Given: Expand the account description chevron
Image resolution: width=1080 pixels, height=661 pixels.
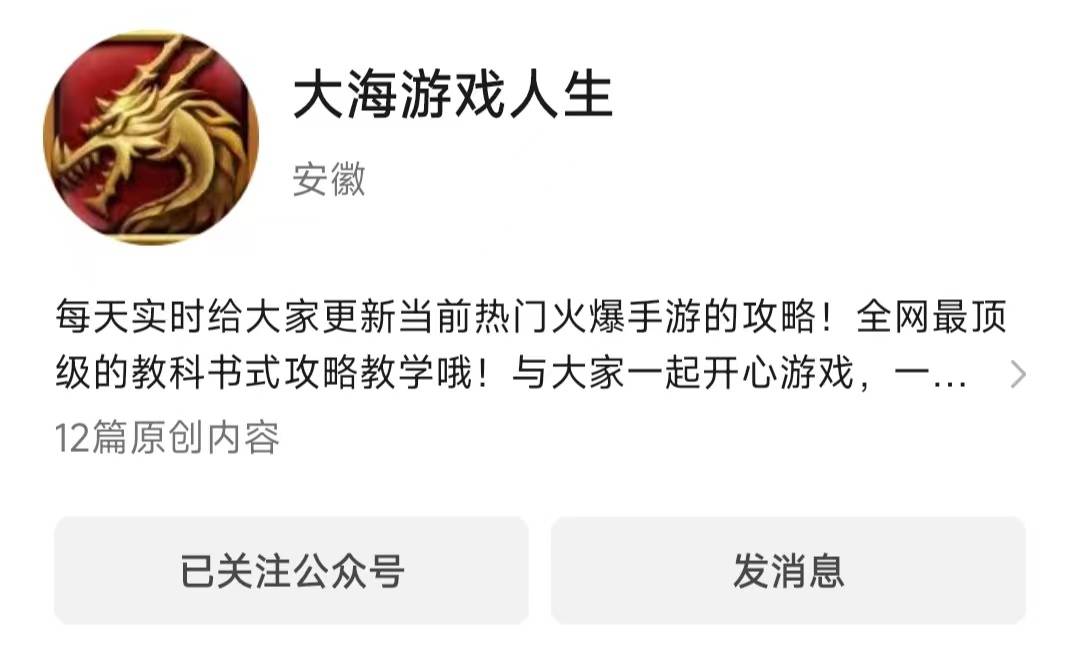Looking at the screenshot, I should tap(1017, 375).
